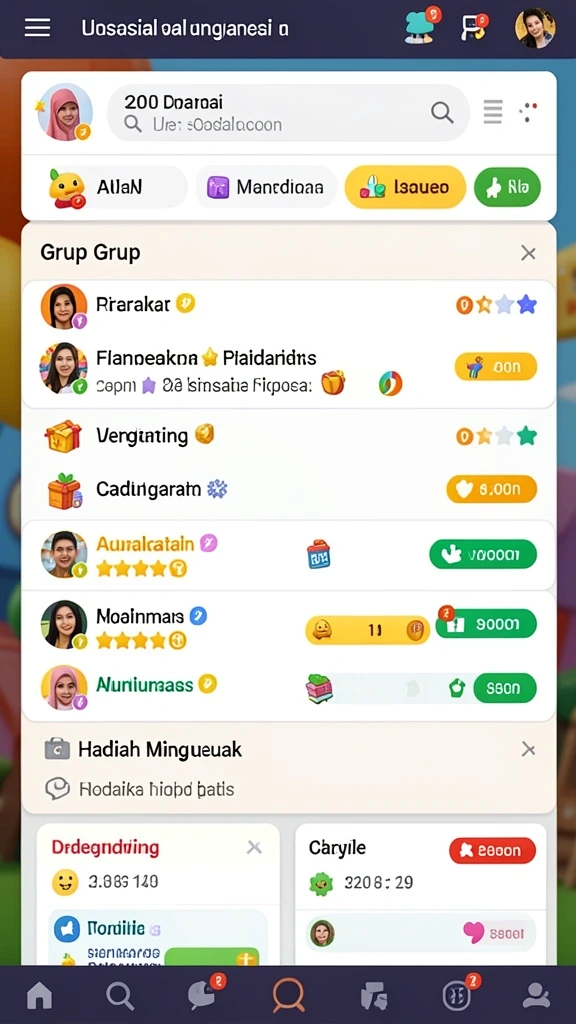Tap green button in Nuniumass row
The image size is (576, 1024).
pyautogui.click(x=505, y=688)
